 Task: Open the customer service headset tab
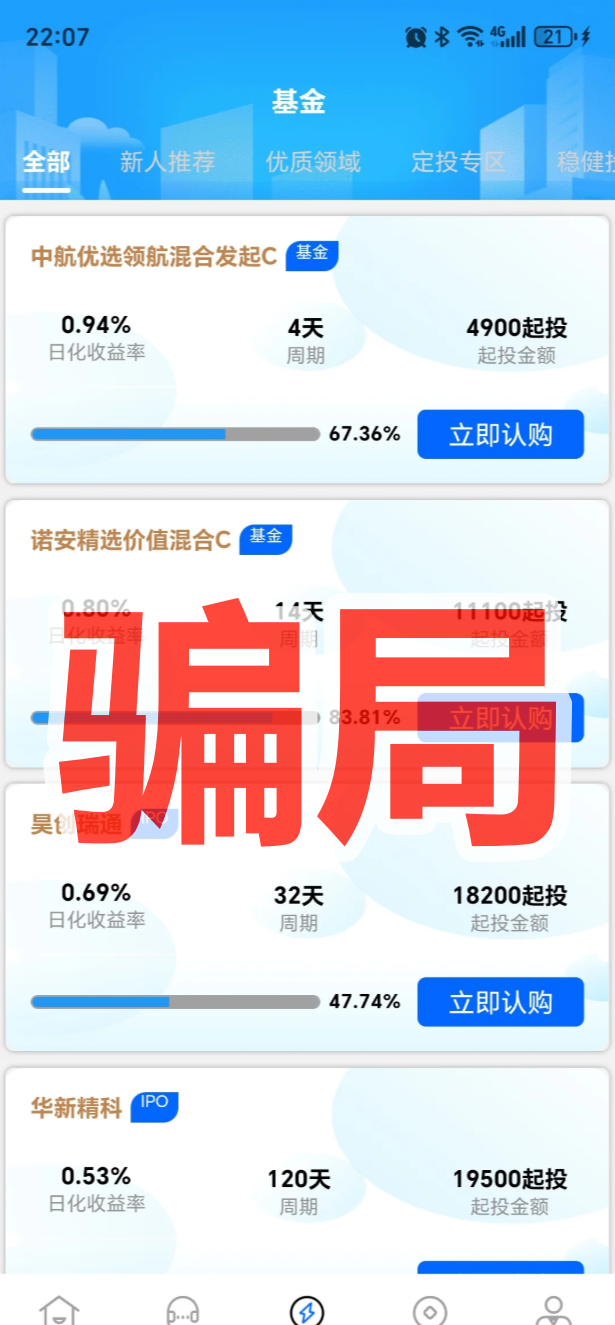183,1308
